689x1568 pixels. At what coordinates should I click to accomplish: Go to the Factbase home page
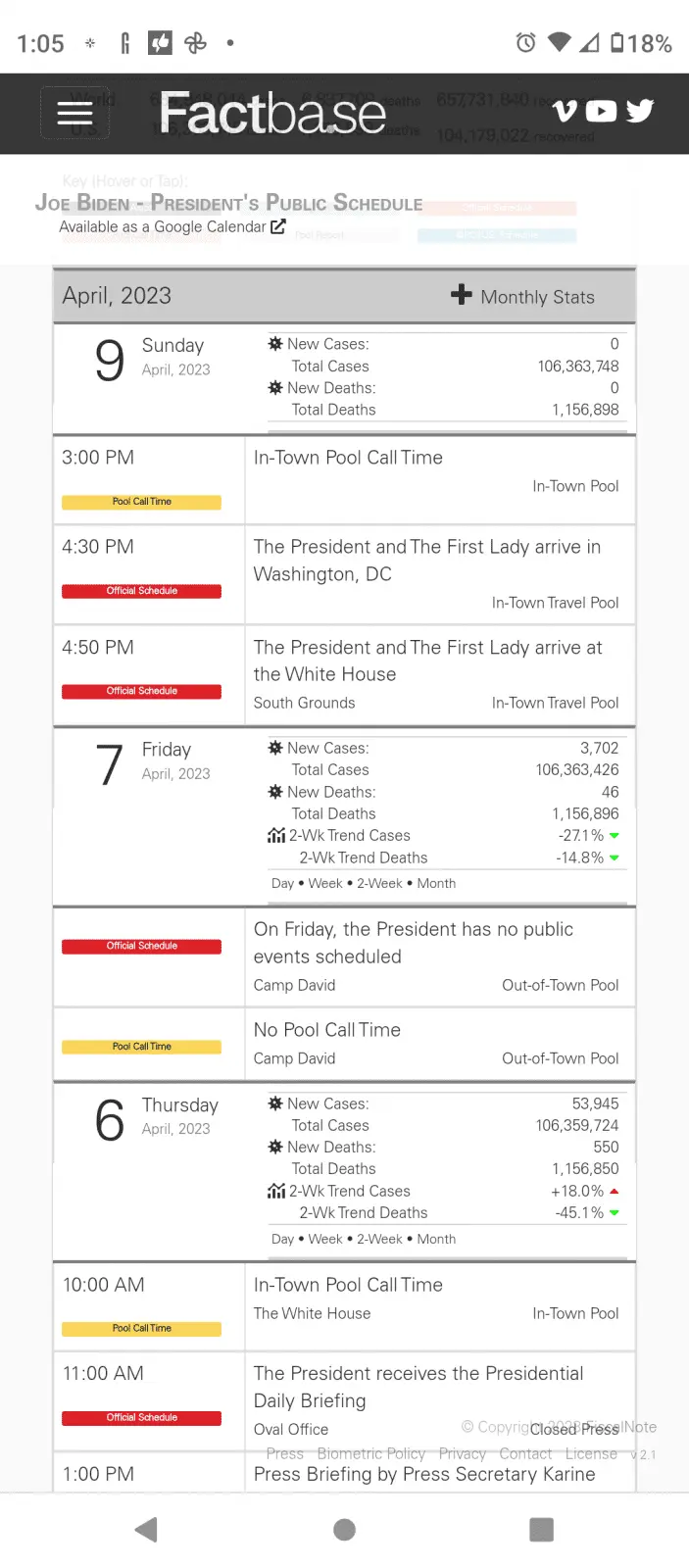pyautogui.click(x=272, y=113)
